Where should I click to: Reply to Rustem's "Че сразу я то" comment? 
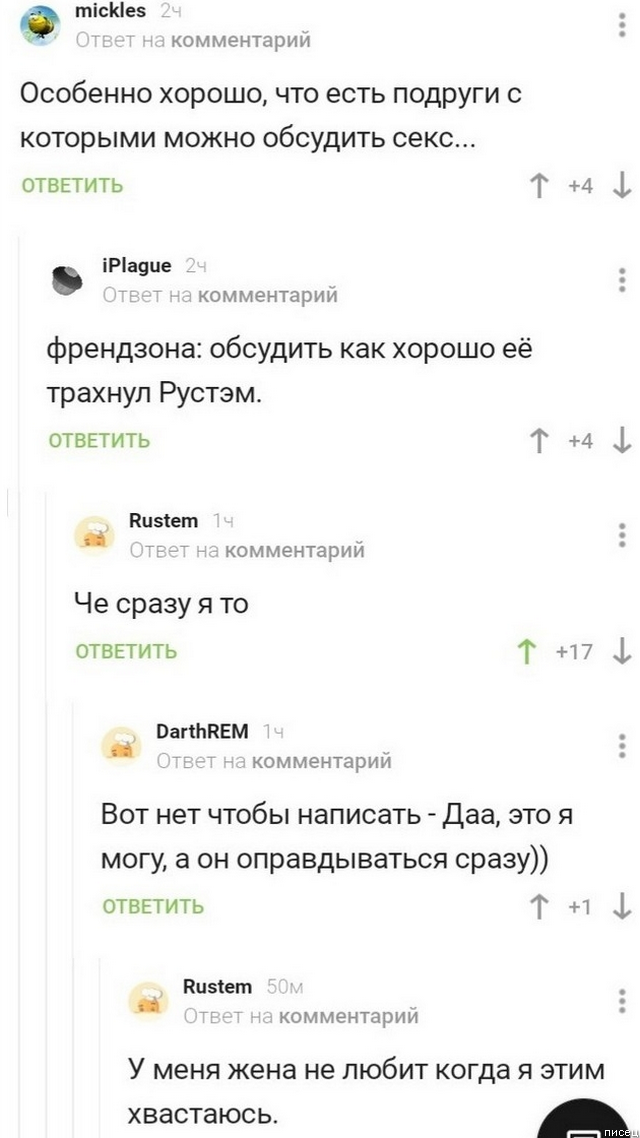click(x=126, y=652)
